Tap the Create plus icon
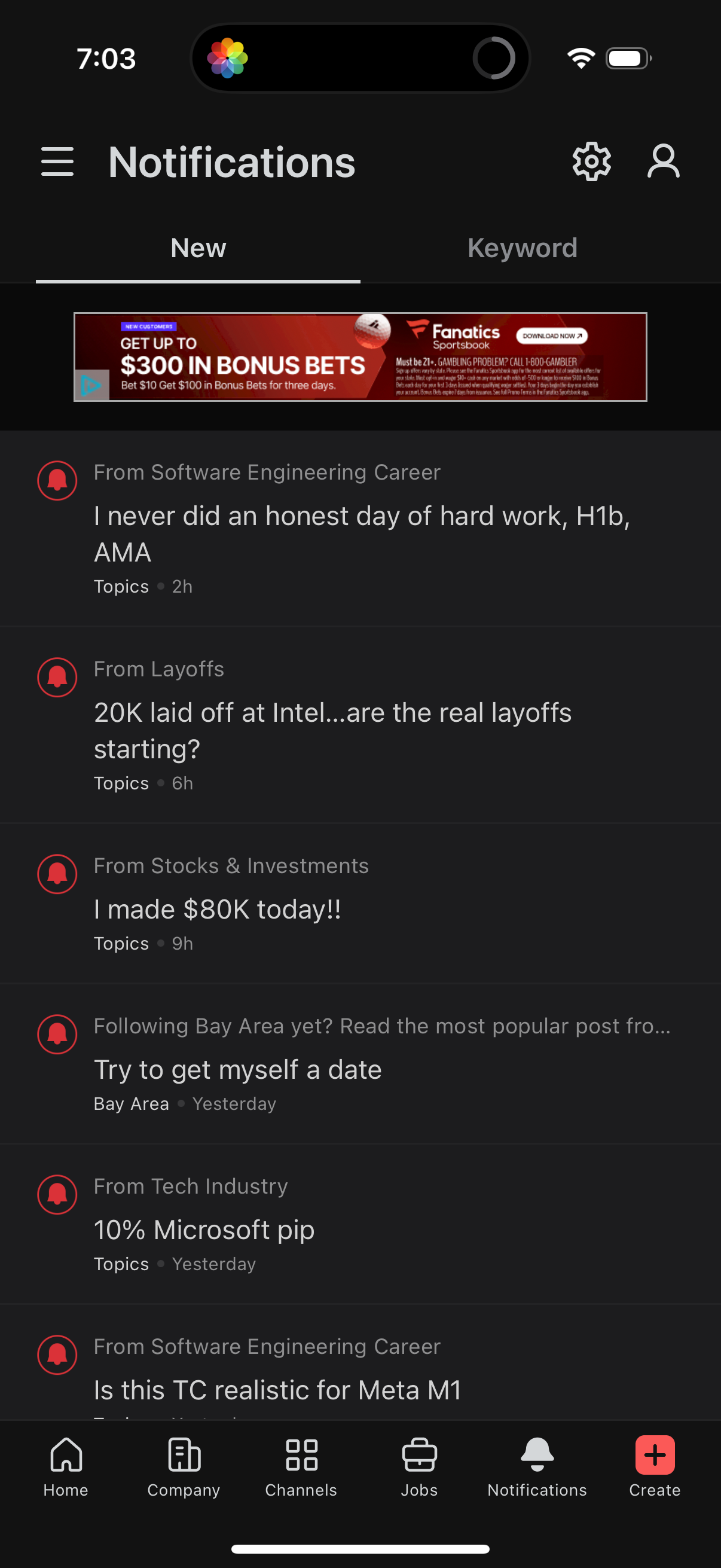721x1568 pixels. pos(654,1456)
